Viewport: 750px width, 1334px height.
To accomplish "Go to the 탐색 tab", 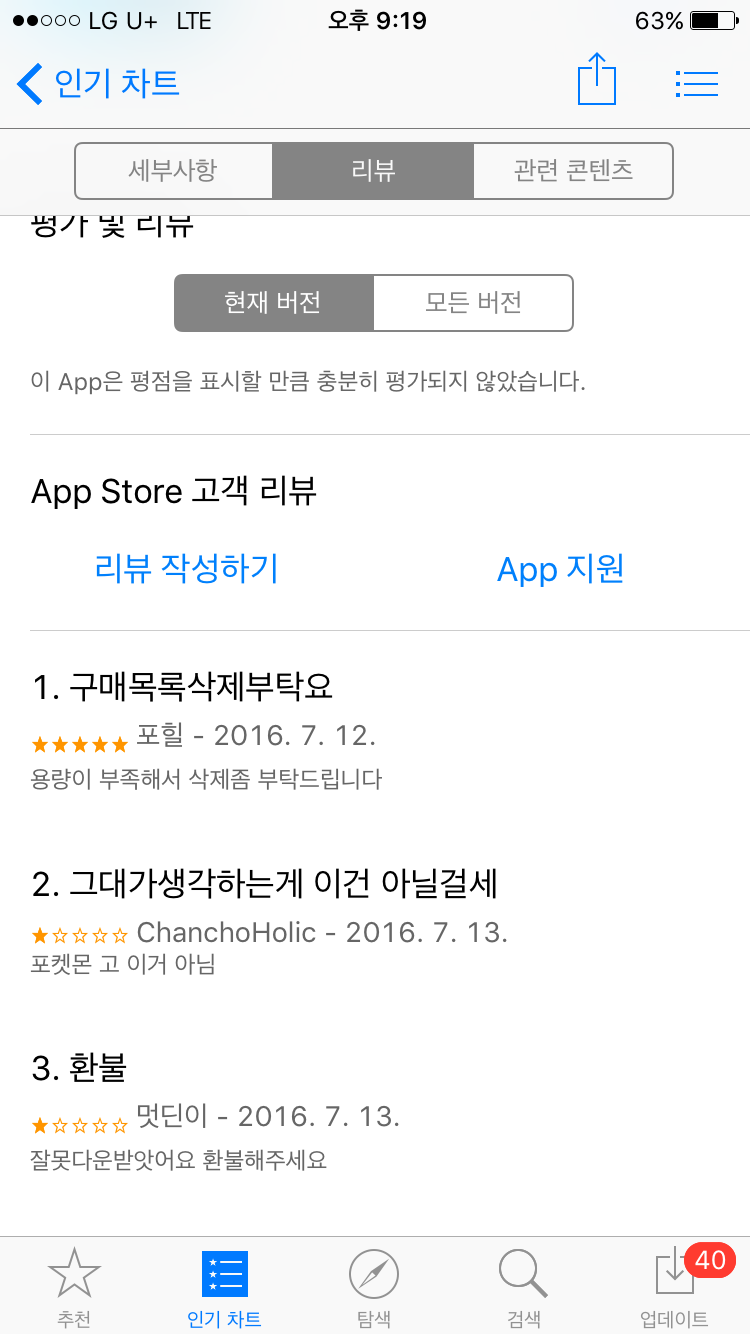I will click(x=374, y=1286).
